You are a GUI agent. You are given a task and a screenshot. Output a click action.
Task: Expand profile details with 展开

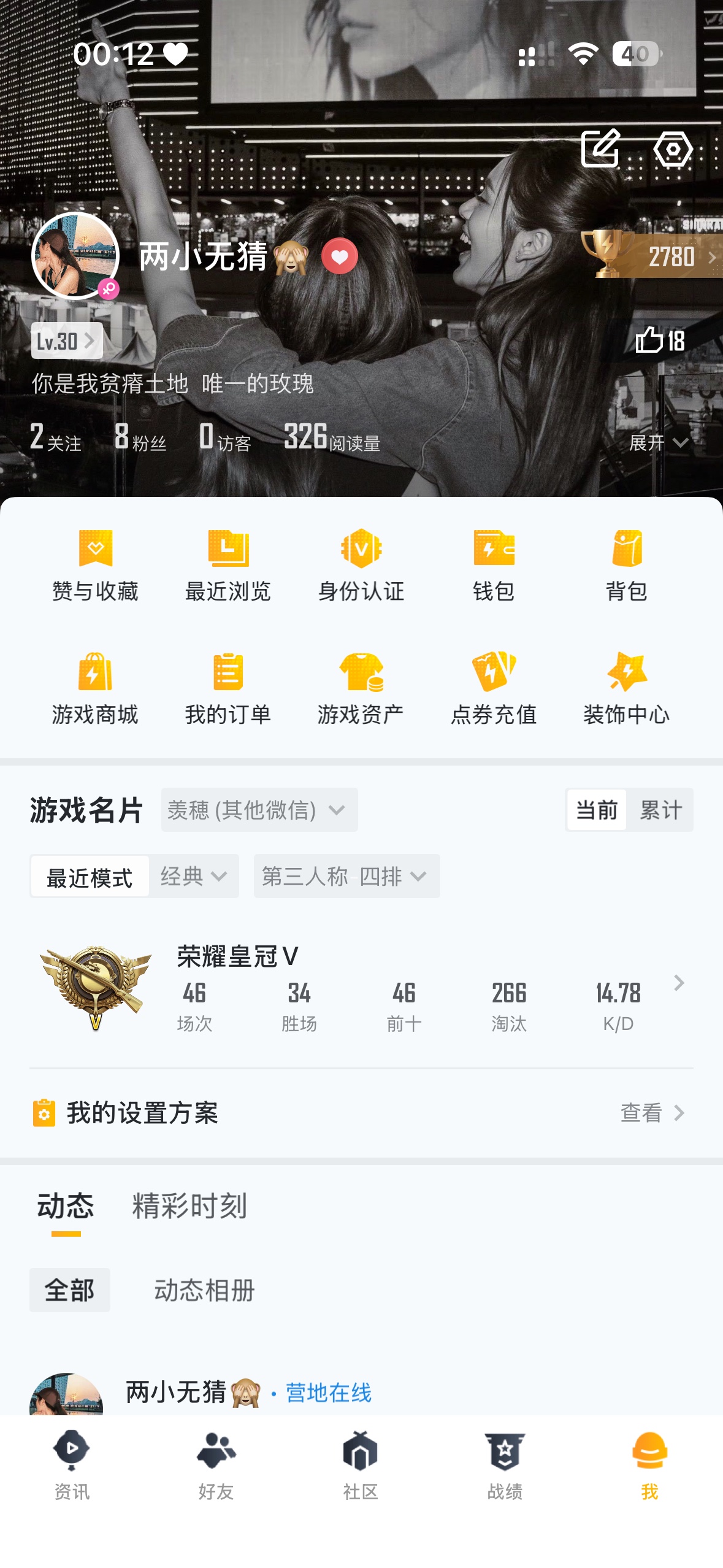(658, 442)
